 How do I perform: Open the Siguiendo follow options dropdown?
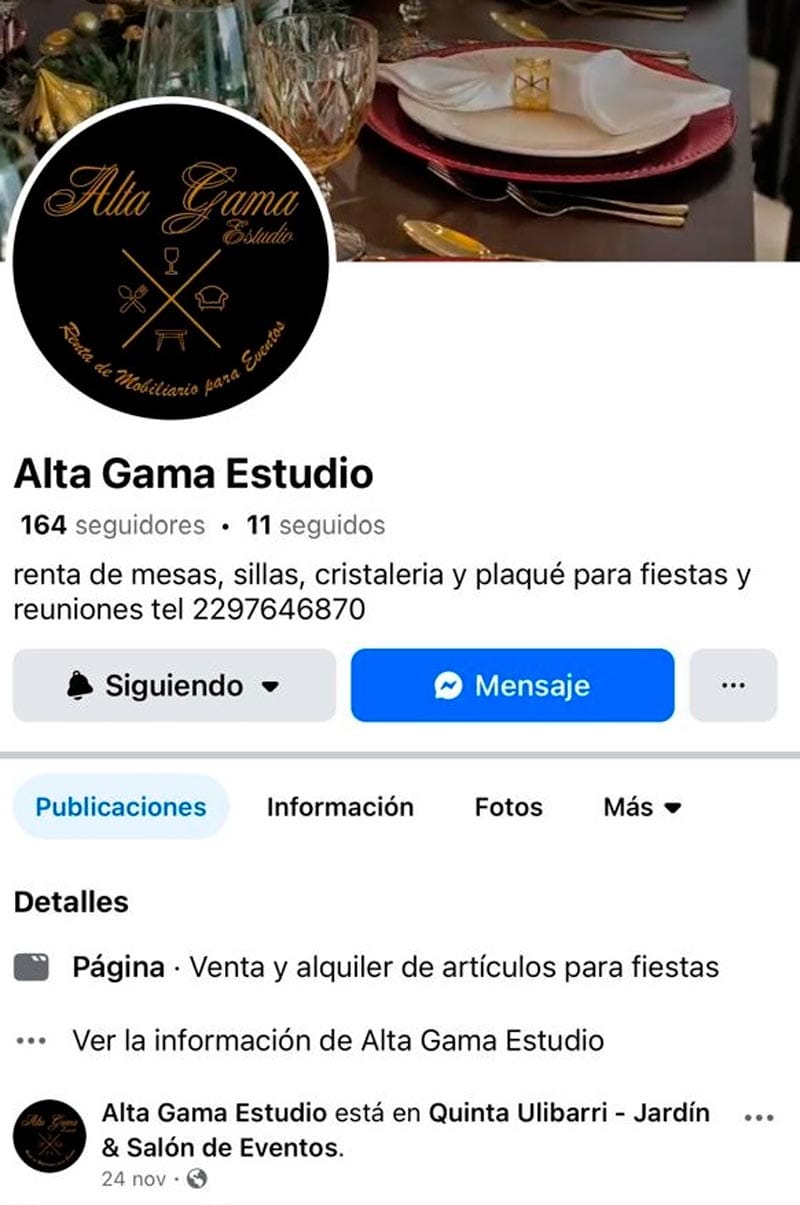click(x=174, y=686)
